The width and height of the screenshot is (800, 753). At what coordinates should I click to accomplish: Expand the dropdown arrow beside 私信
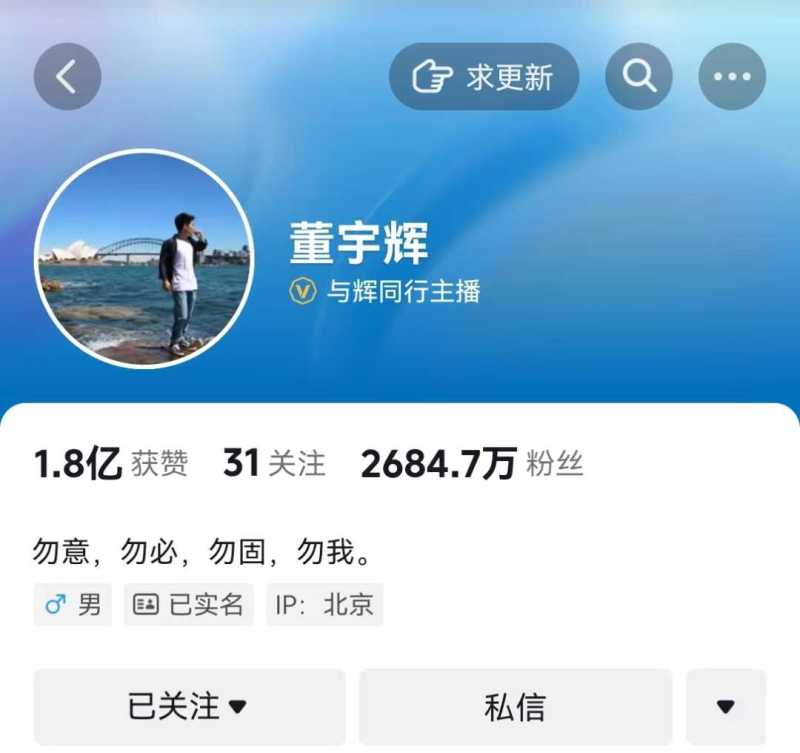click(x=726, y=706)
